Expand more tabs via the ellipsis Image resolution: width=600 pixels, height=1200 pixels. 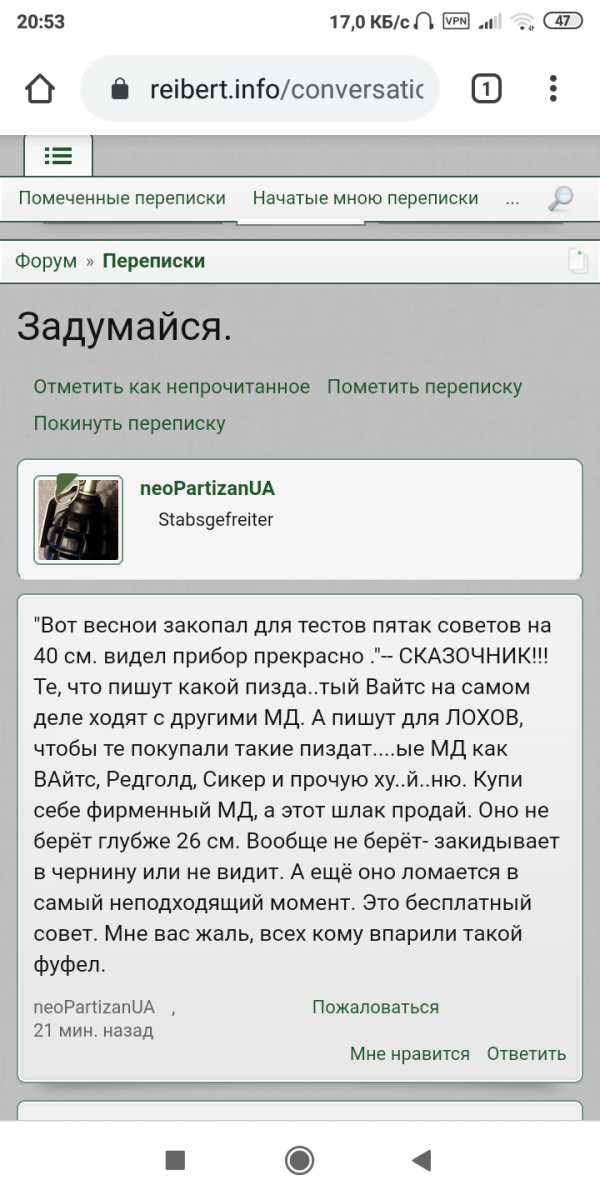click(512, 199)
